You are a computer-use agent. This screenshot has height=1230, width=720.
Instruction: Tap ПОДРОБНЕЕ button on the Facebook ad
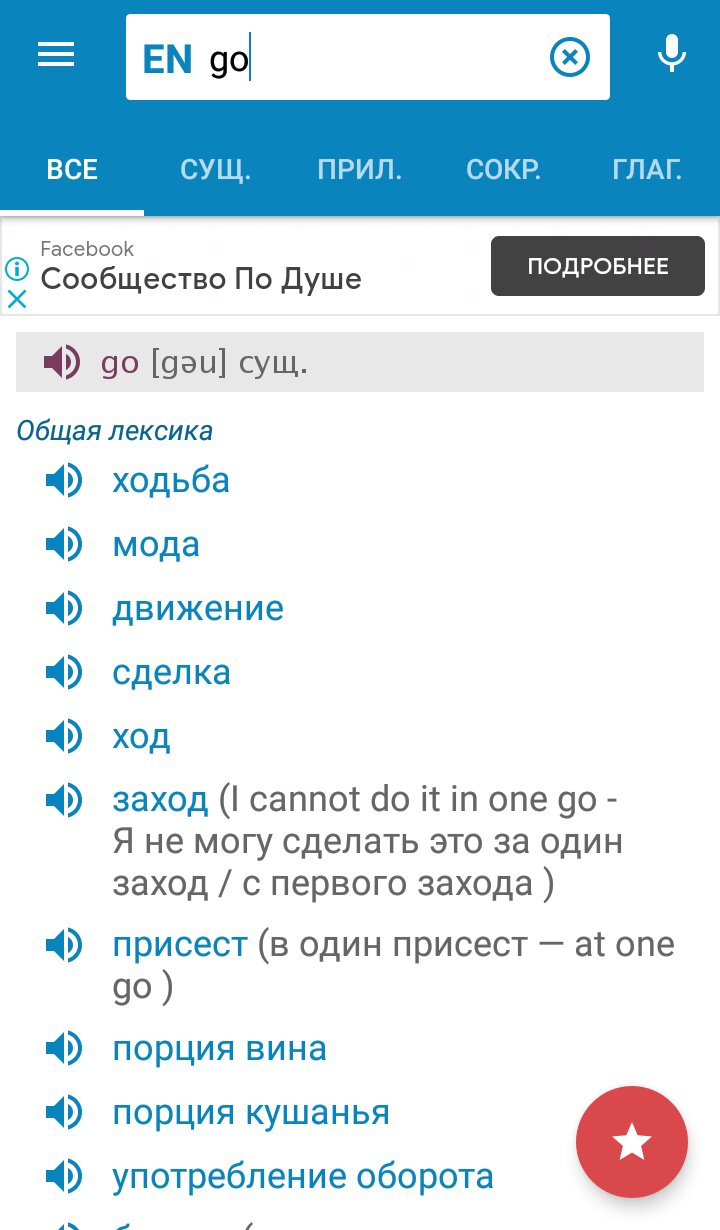point(598,266)
